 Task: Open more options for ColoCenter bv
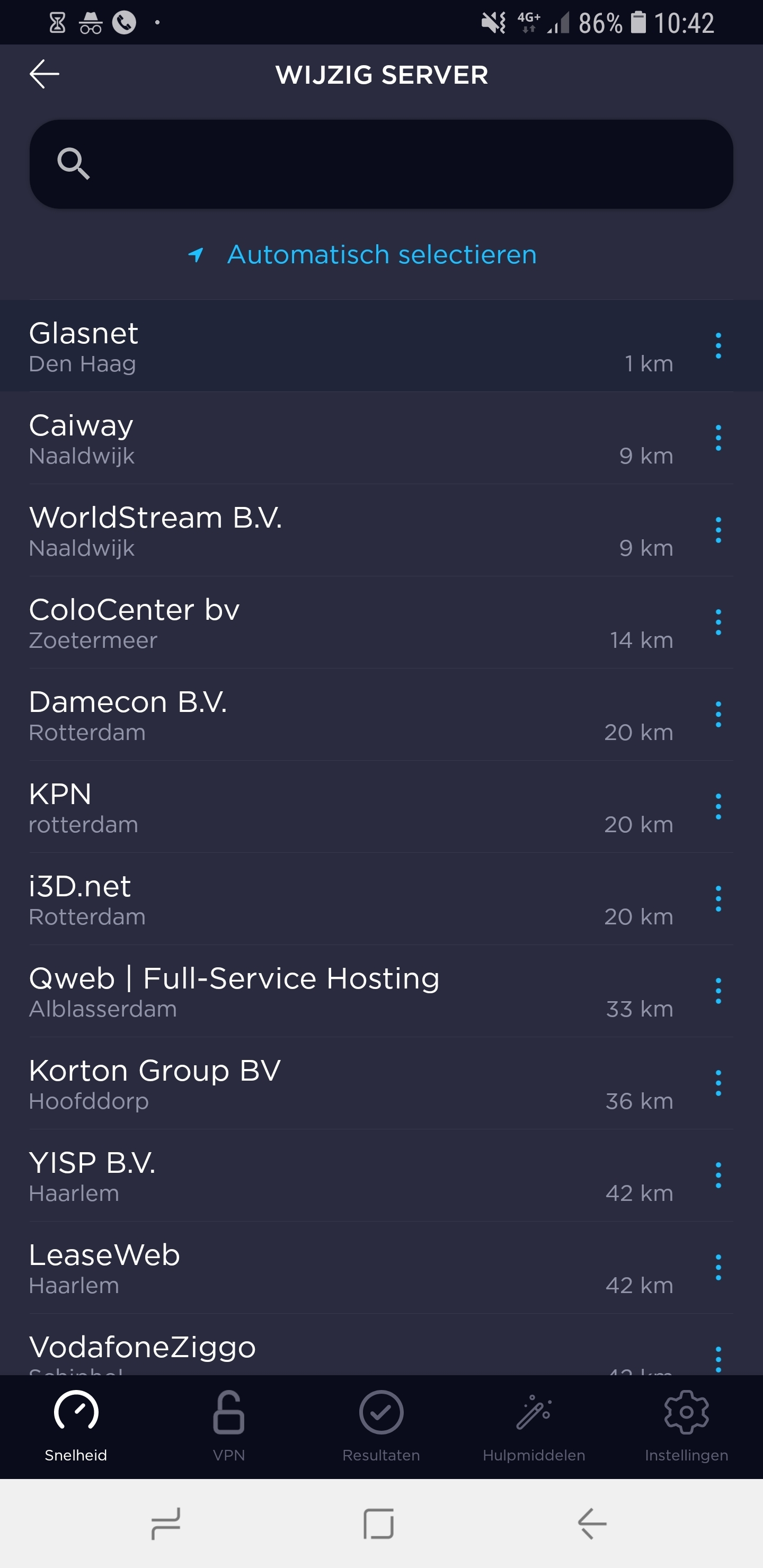718,622
